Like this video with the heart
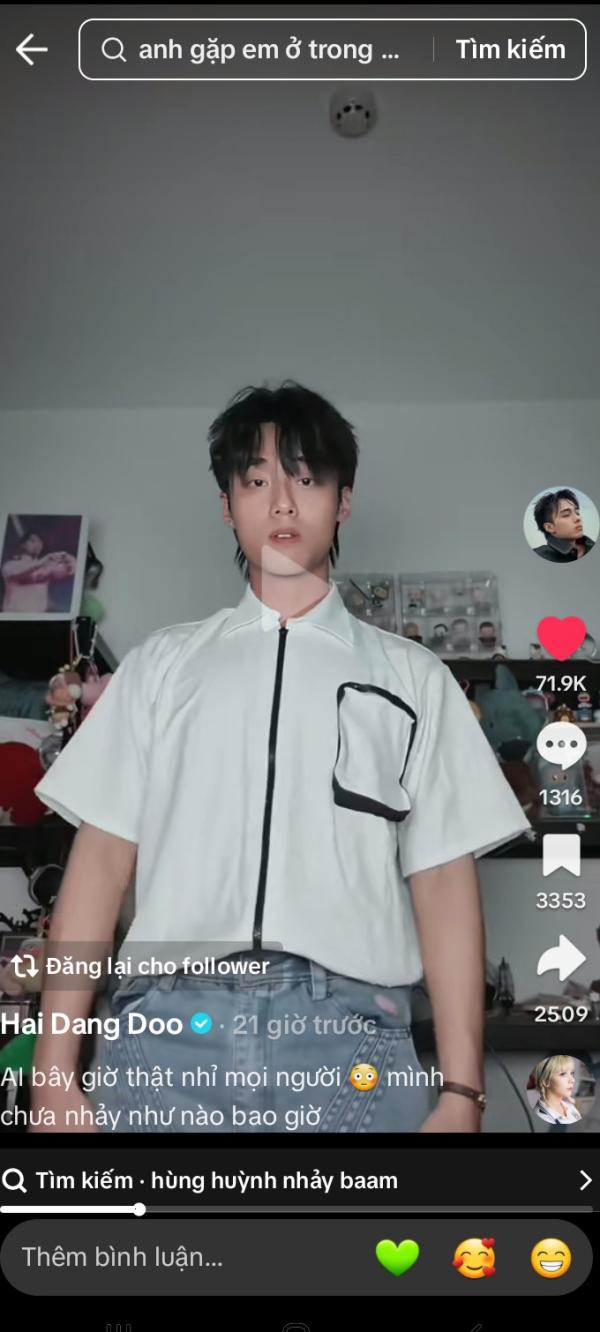The height and width of the screenshot is (1332, 600). tap(561, 639)
